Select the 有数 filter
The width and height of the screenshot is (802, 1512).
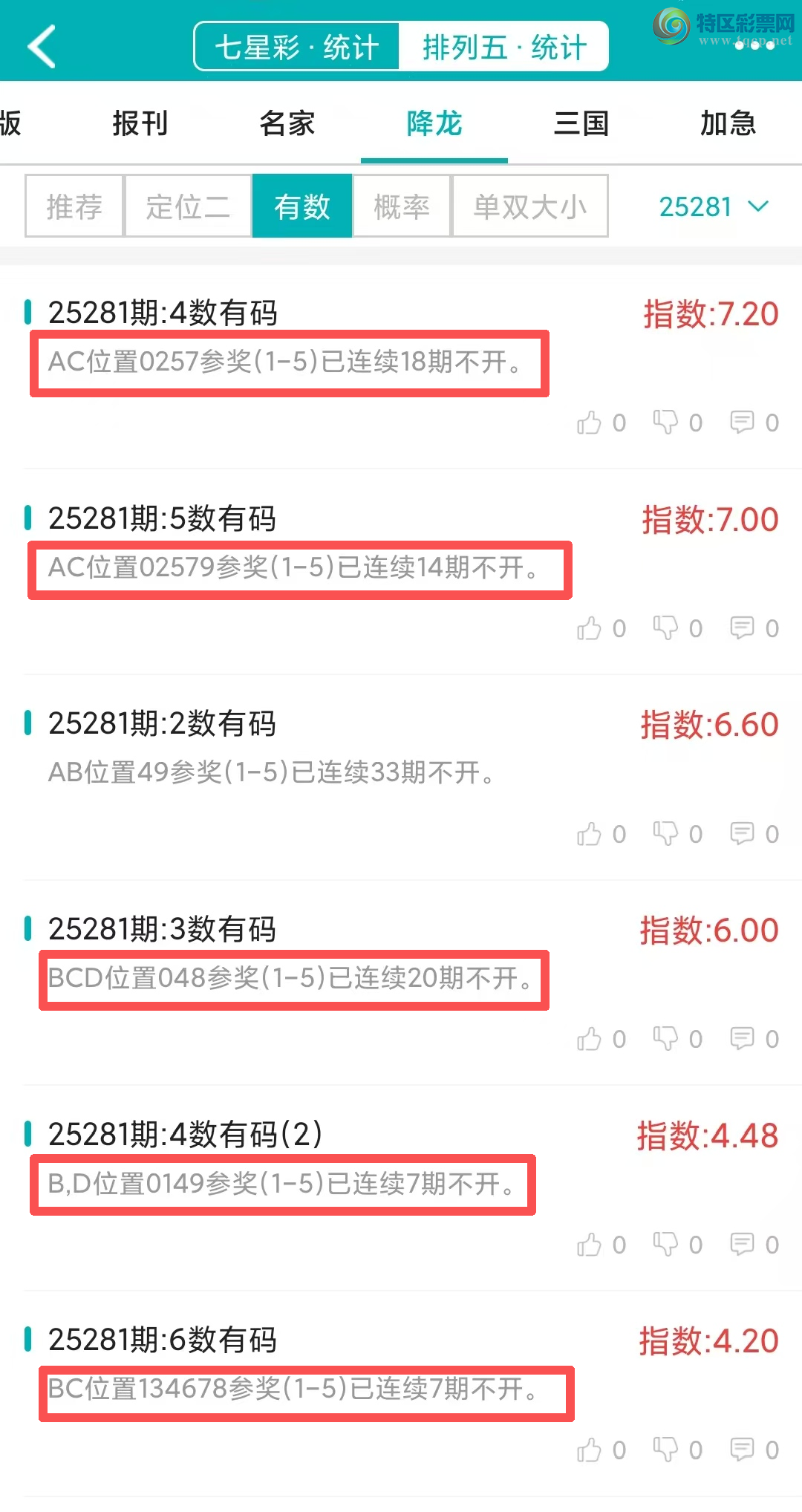[302, 206]
